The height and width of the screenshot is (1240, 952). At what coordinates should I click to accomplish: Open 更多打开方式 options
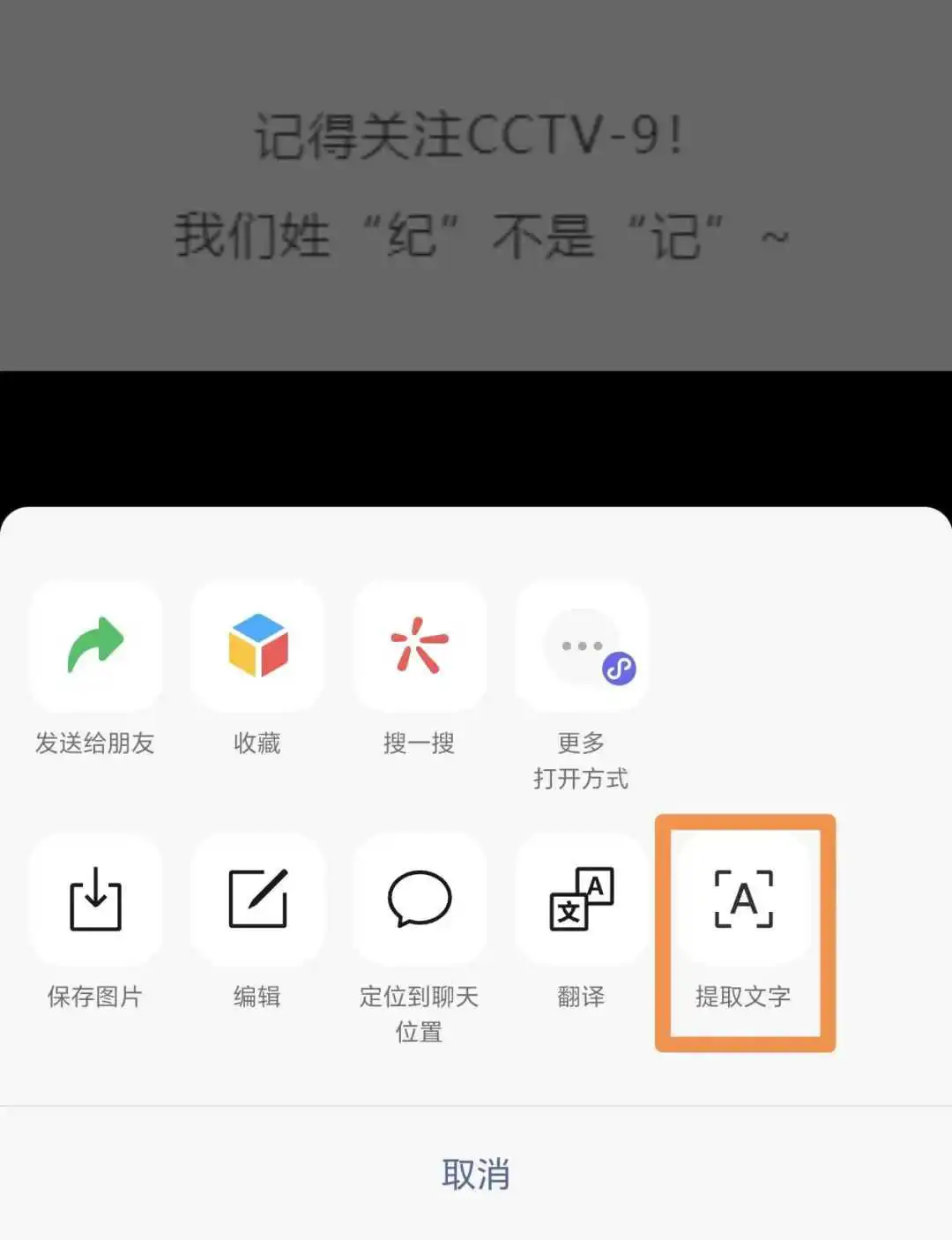pos(581,646)
